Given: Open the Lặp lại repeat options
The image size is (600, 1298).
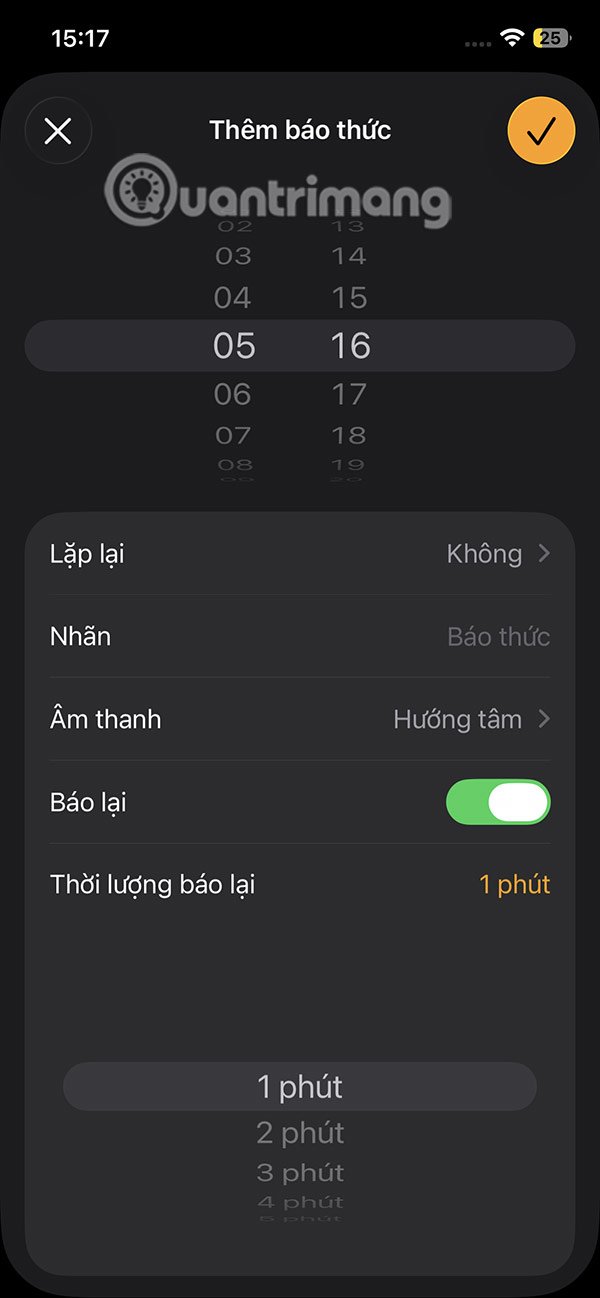Looking at the screenshot, I should [300, 554].
